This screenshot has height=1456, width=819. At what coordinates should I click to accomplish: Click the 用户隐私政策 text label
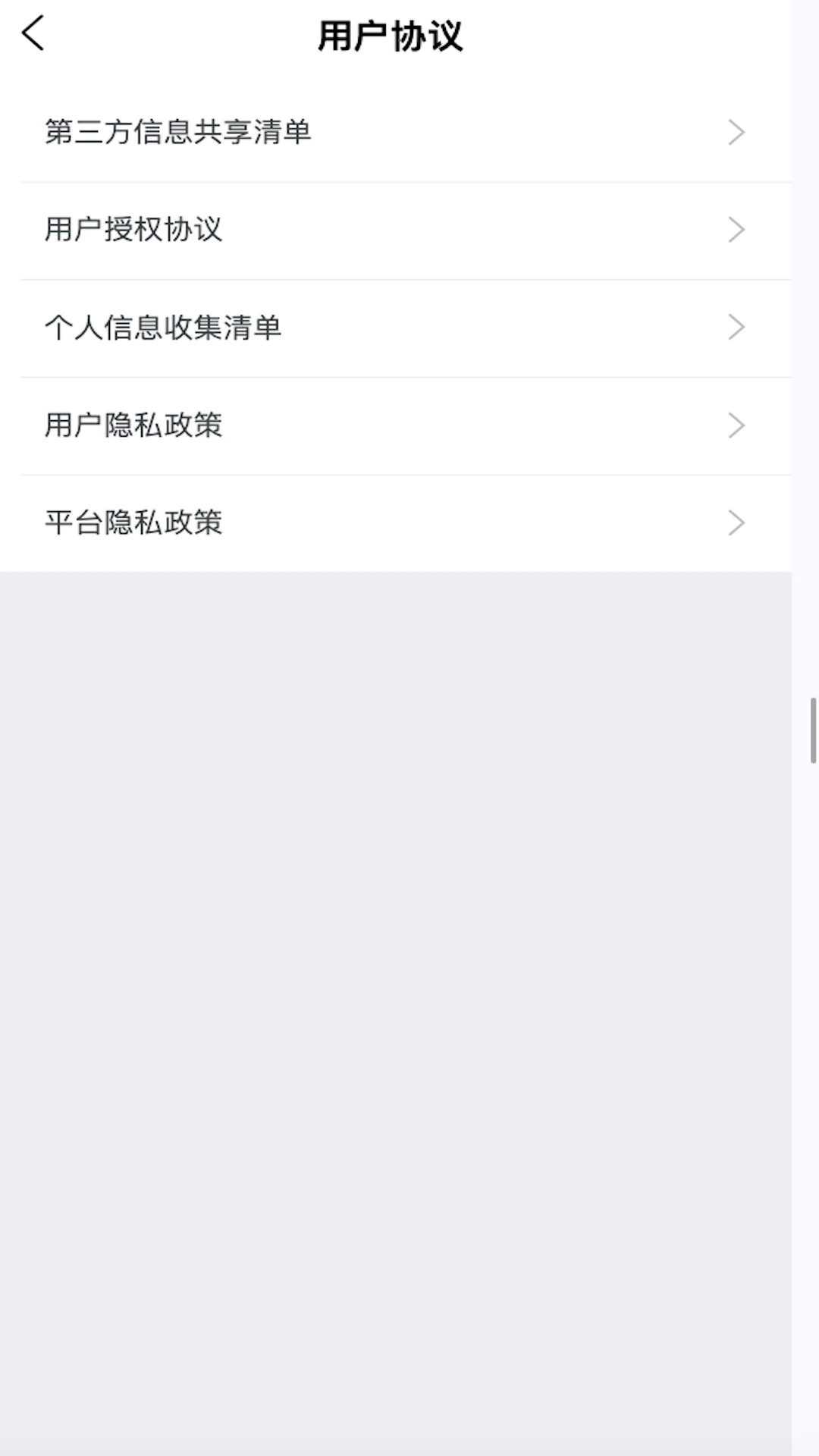tap(132, 425)
